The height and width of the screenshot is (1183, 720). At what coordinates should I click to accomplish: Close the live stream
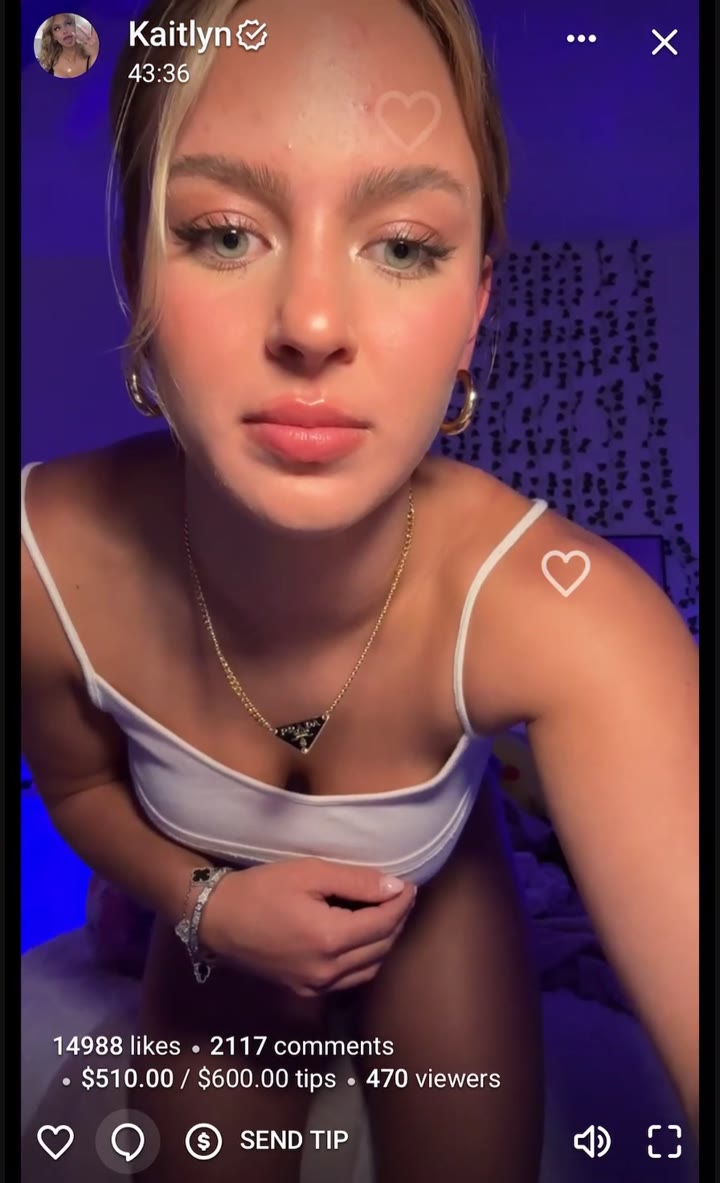coord(664,41)
